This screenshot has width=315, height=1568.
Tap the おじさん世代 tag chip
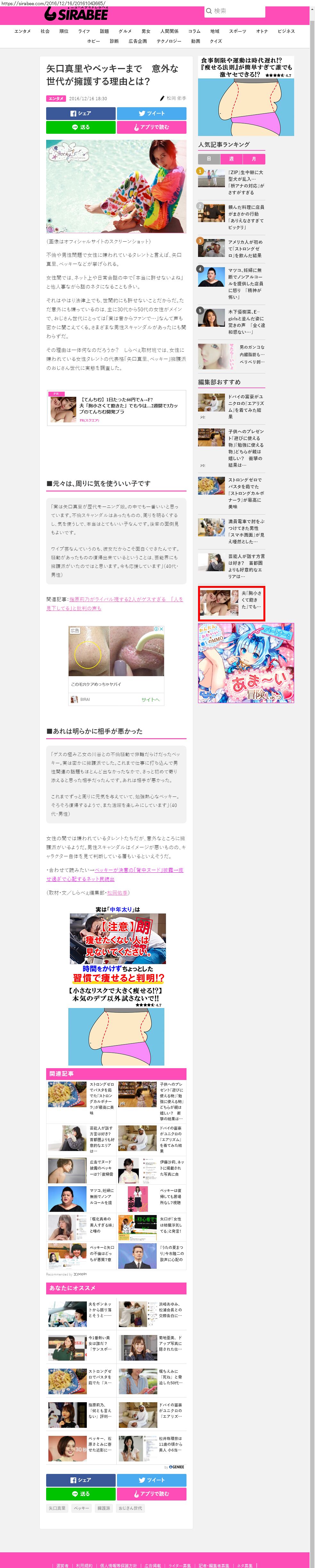click(x=130, y=1508)
